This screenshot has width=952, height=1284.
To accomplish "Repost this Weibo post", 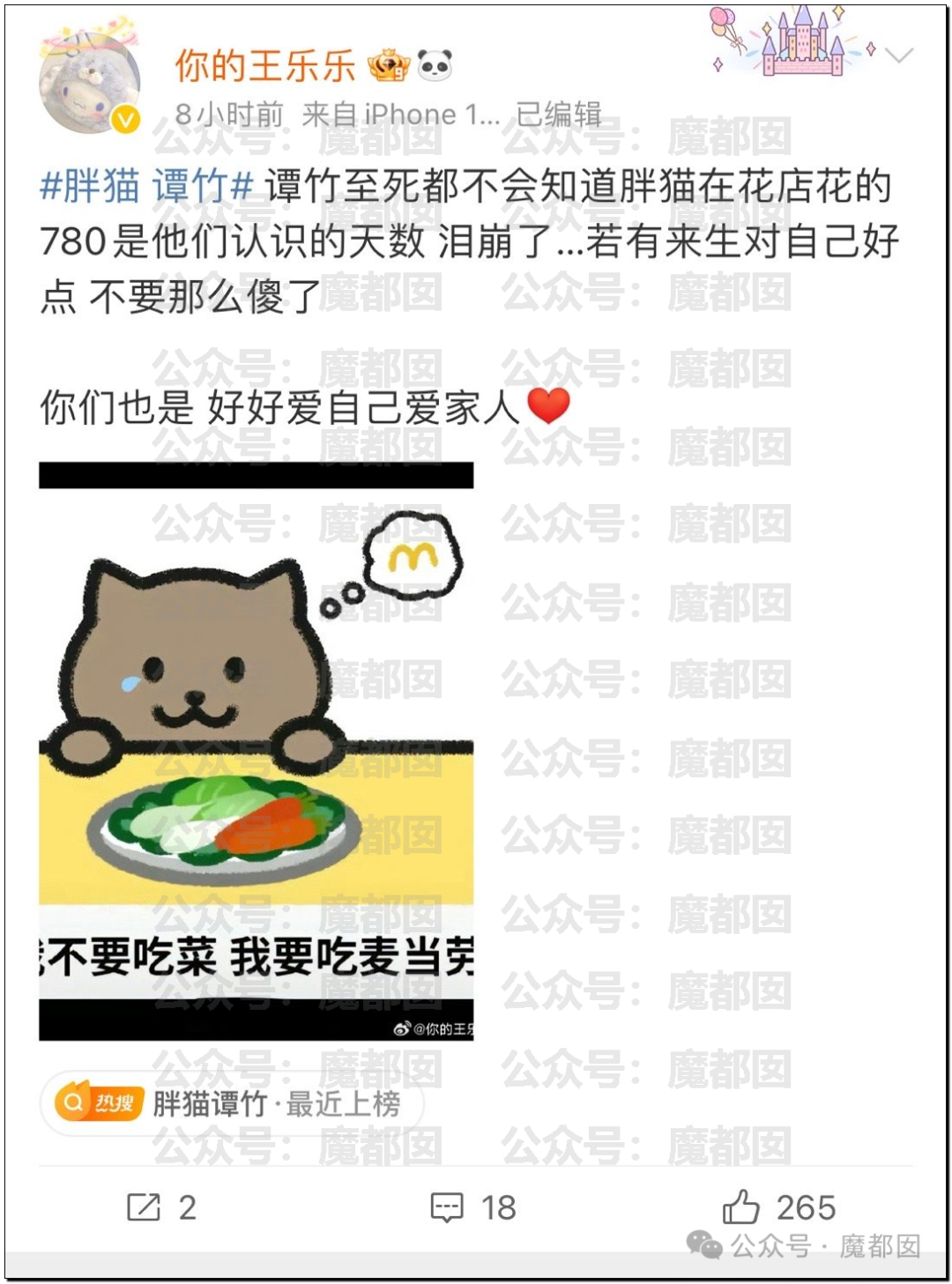I will pos(160,1206).
